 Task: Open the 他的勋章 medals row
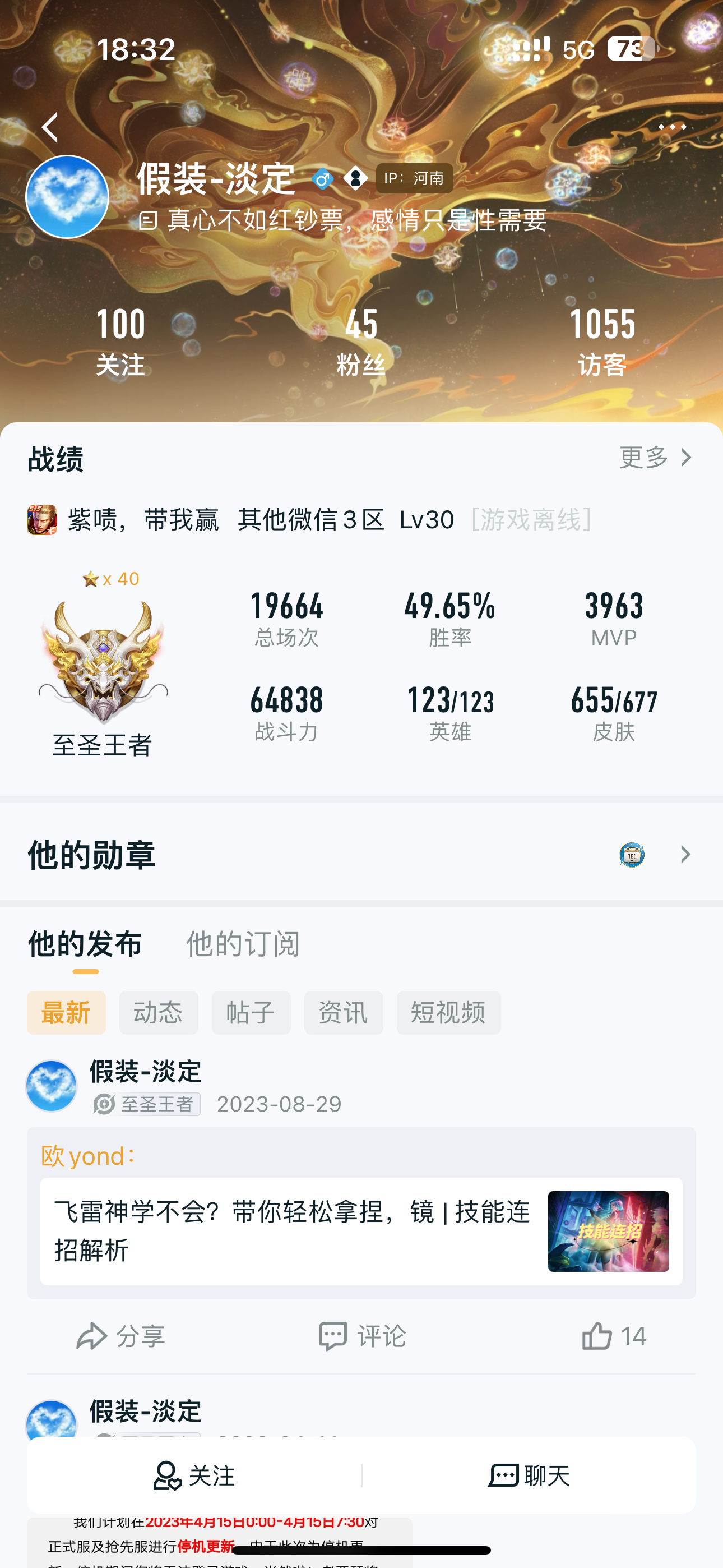click(x=361, y=854)
